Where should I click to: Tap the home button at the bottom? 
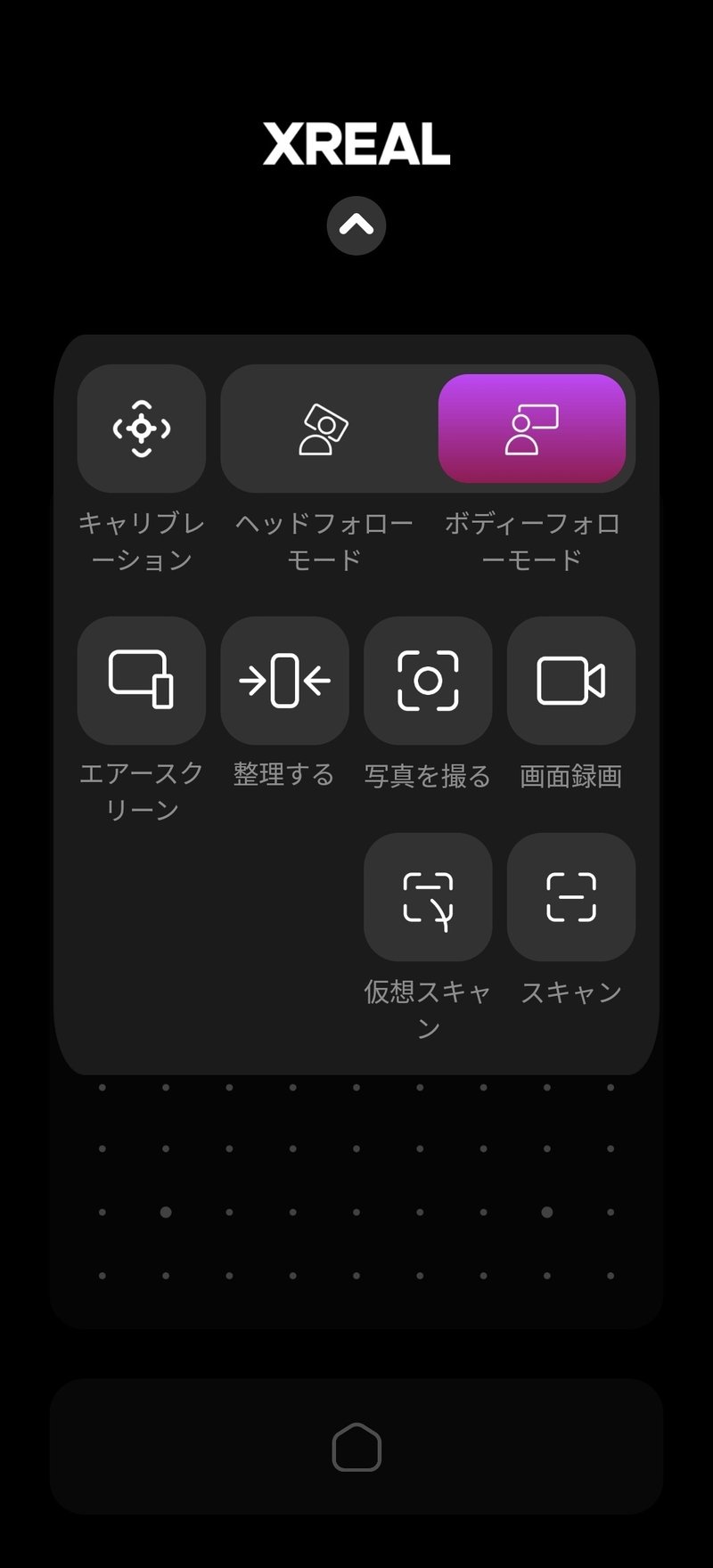pyautogui.click(x=356, y=1447)
